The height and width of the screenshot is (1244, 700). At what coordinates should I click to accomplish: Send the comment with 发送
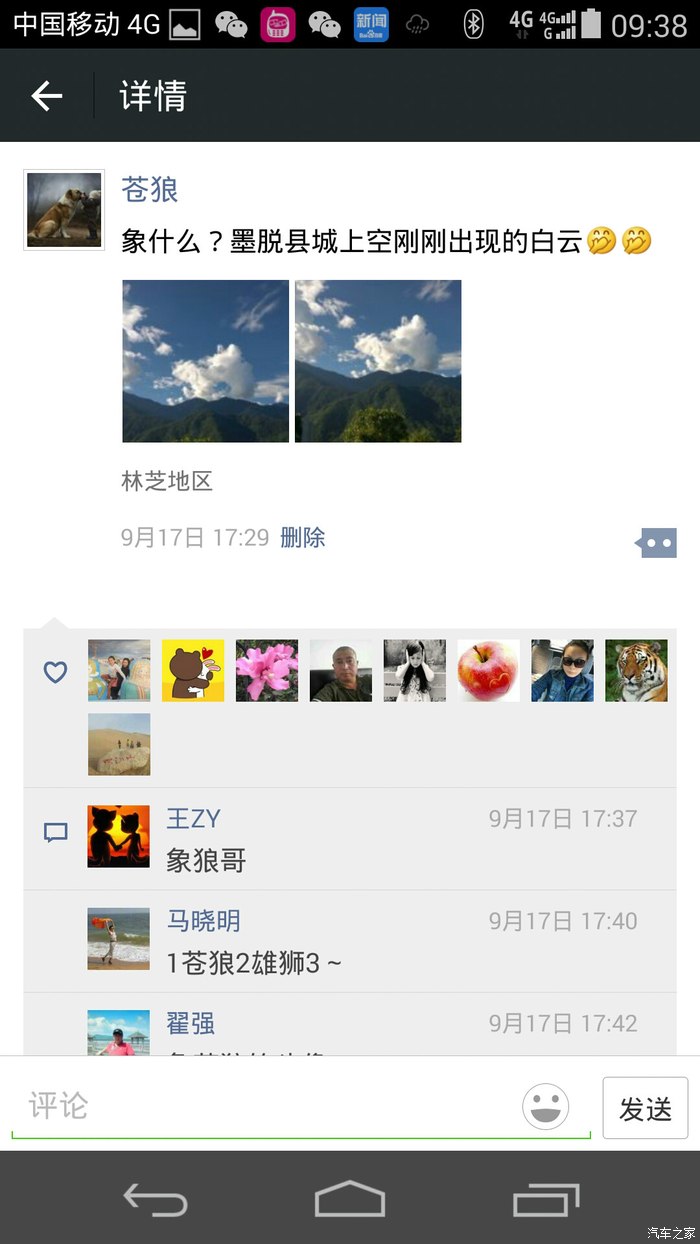tap(645, 1108)
